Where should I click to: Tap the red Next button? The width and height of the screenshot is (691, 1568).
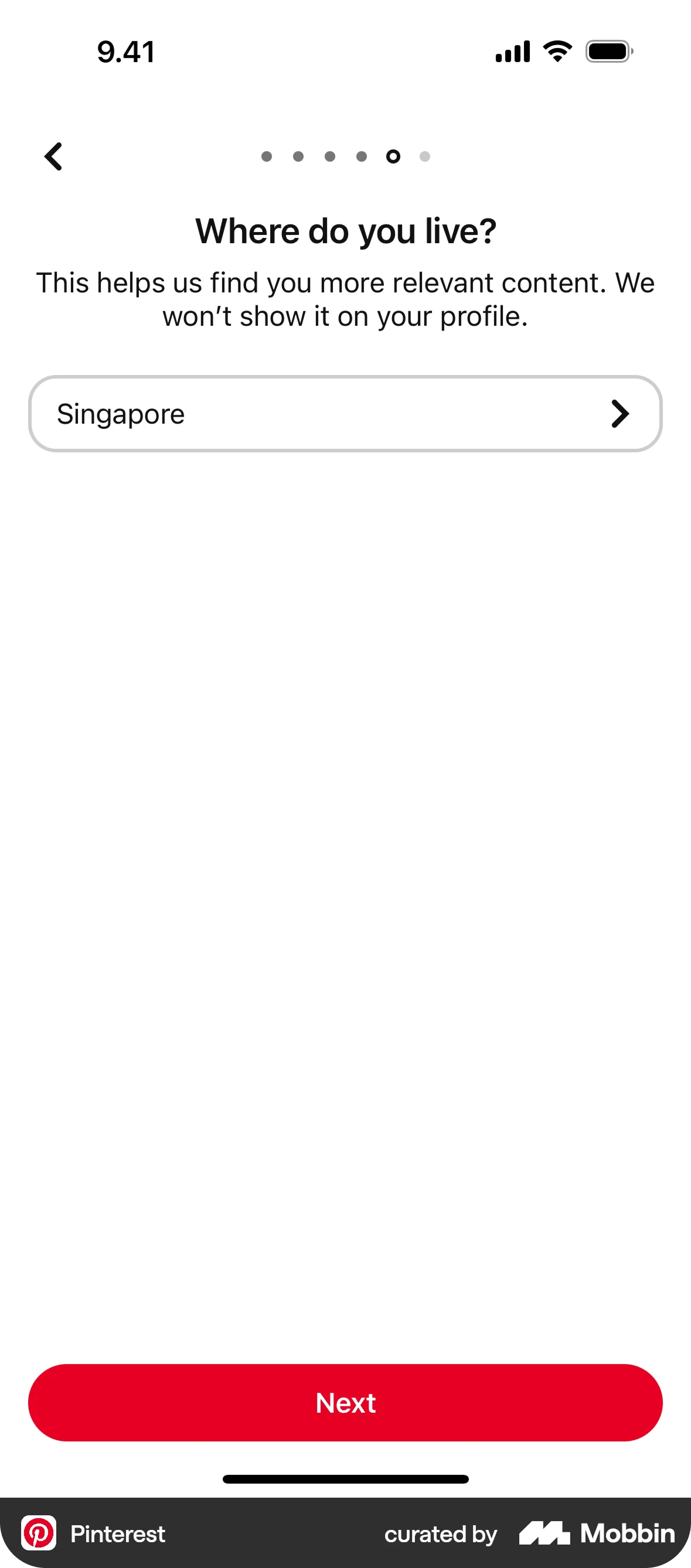(345, 1403)
